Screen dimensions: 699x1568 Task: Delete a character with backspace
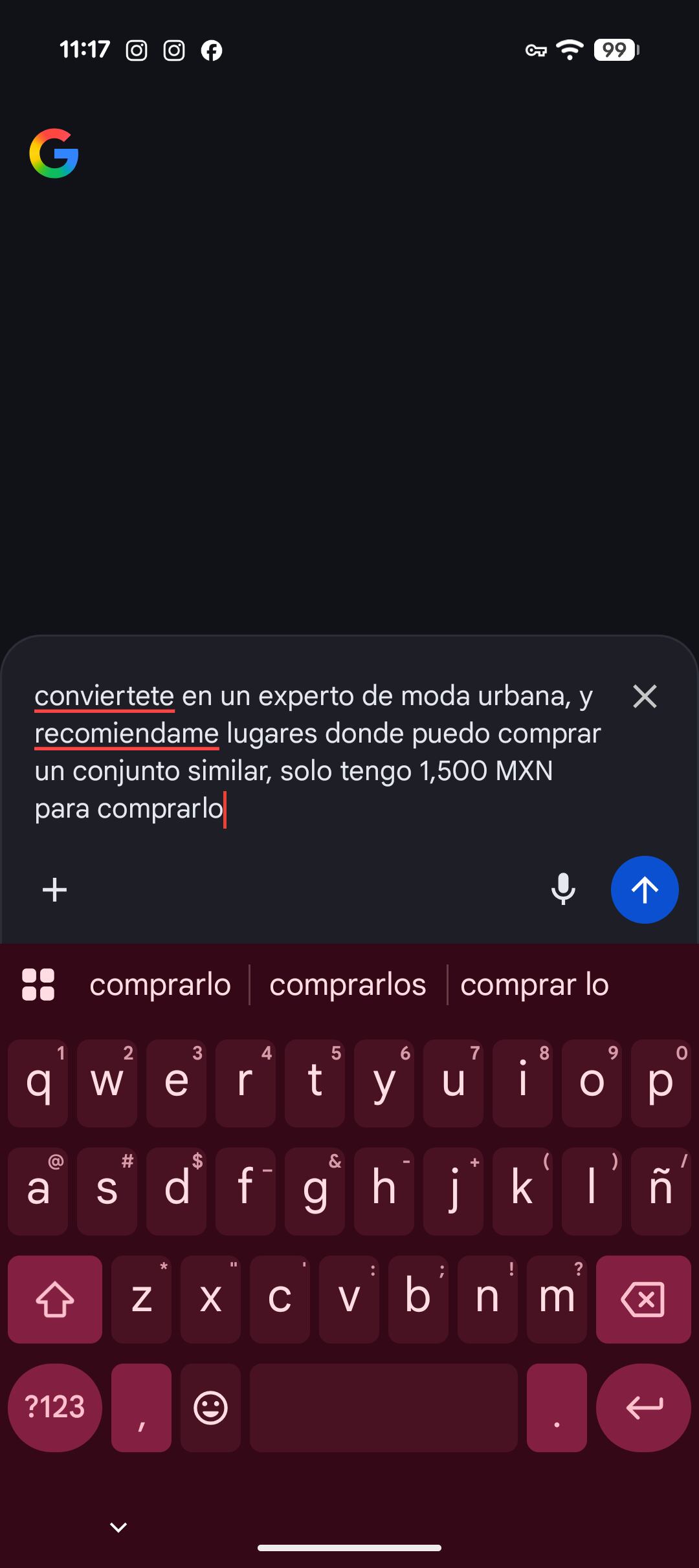coord(643,1299)
